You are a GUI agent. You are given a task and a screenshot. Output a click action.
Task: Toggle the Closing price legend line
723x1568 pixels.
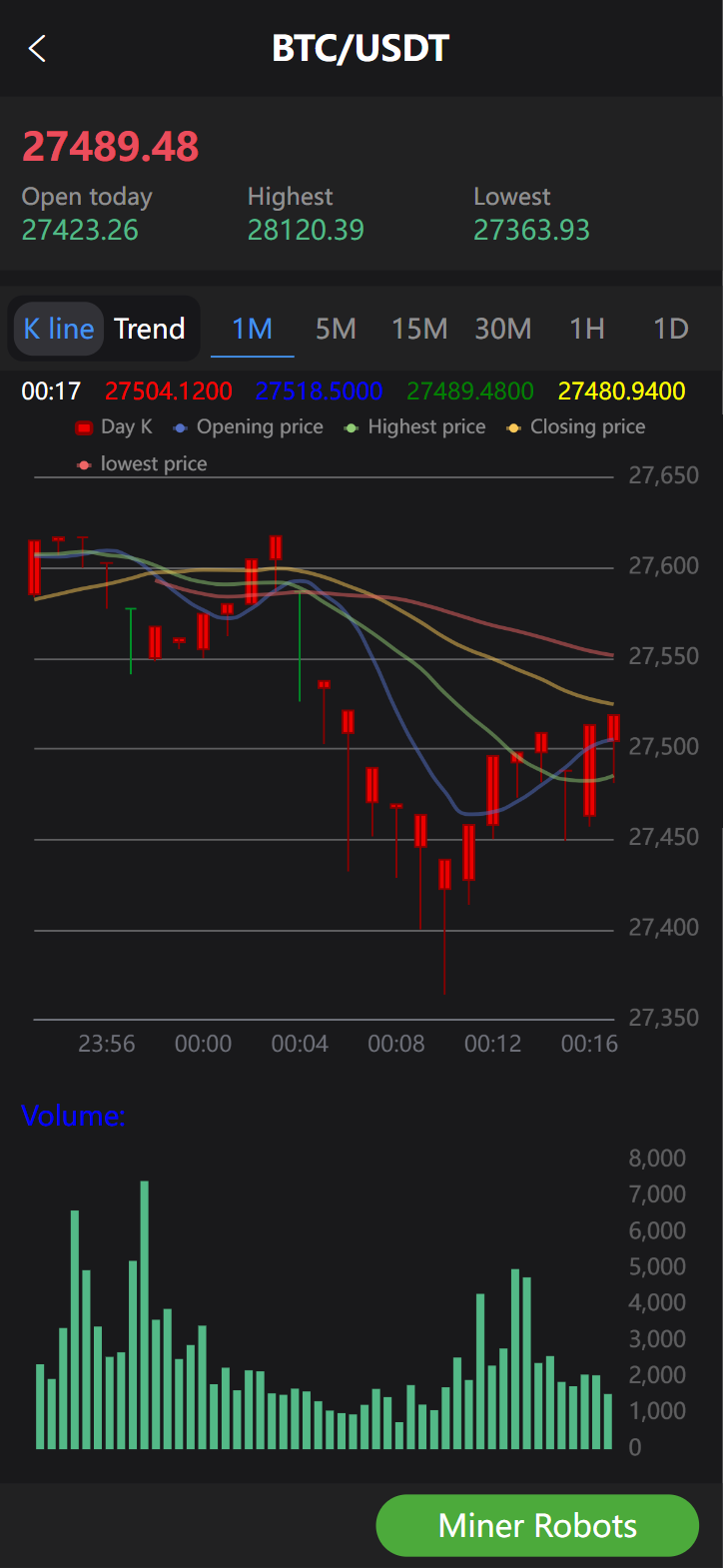(x=576, y=427)
